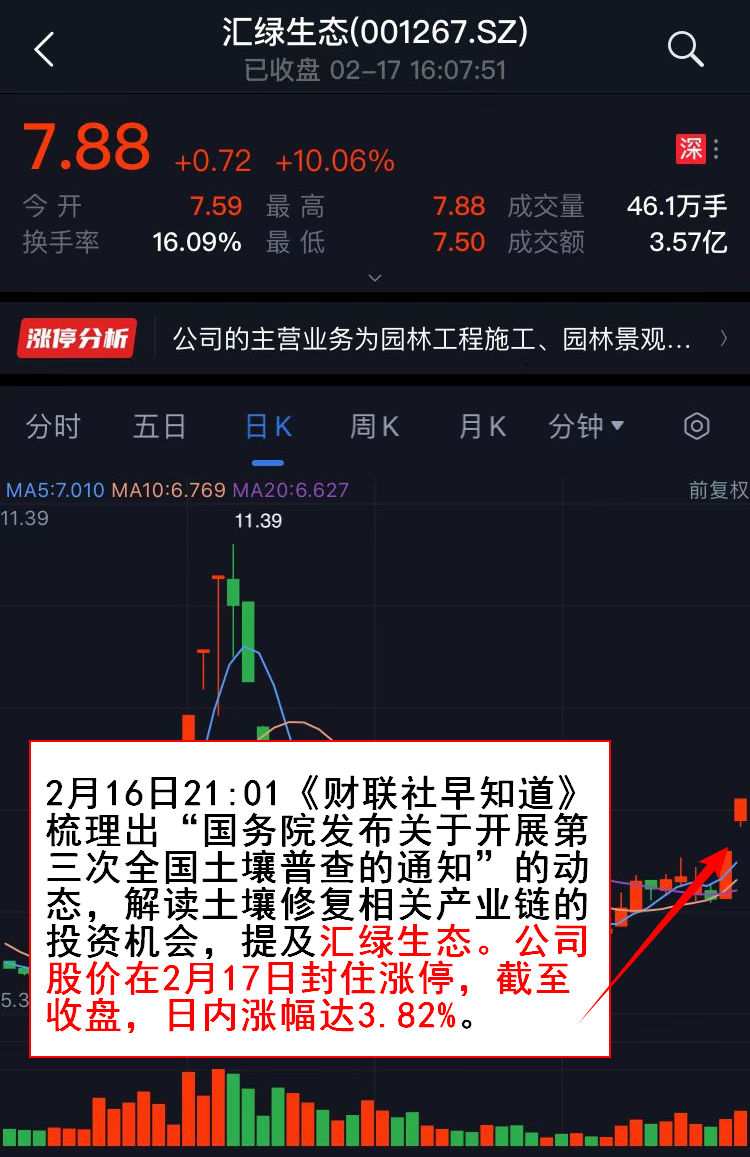
Task: Expand the quote details chevron
Action: click(x=375, y=277)
